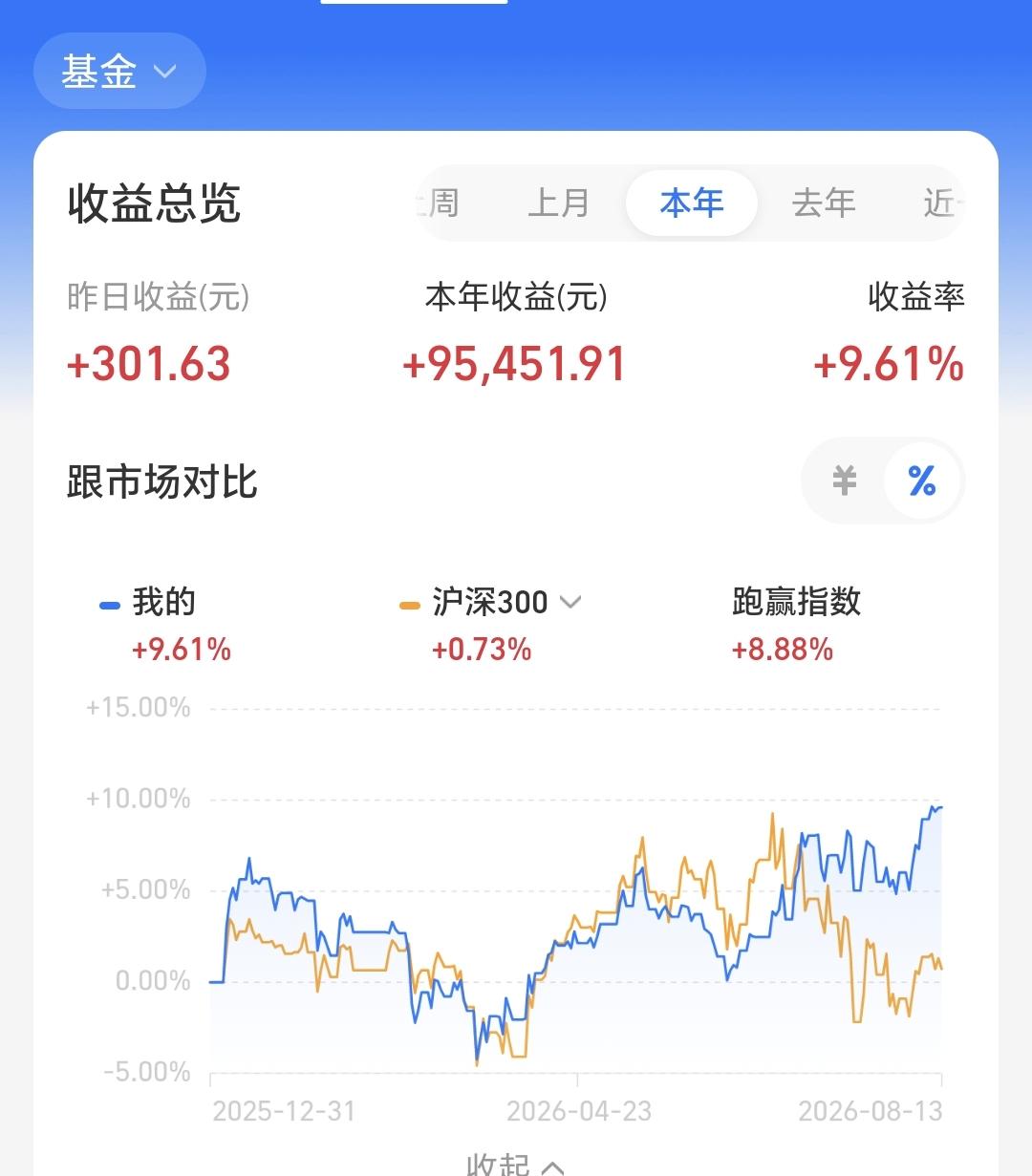1032x1176 pixels.
Task: Collapse the chart with 收起
Action: [515, 1165]
